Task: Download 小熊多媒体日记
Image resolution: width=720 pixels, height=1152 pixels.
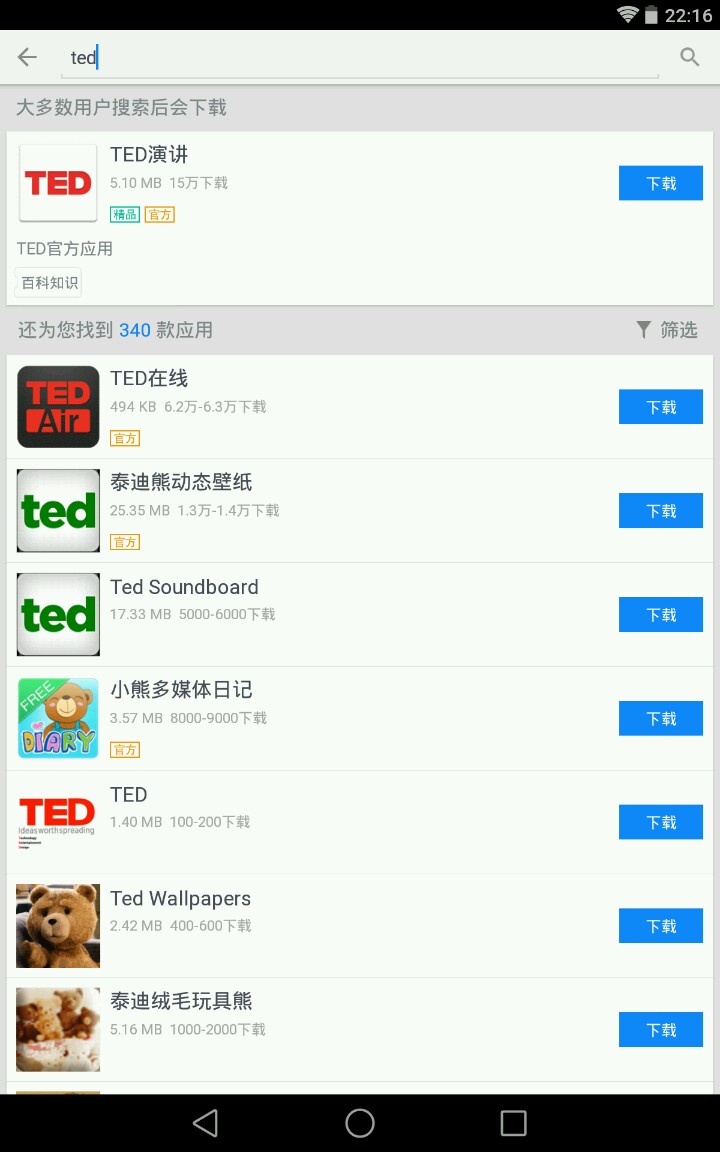Action: pos(660,718)
